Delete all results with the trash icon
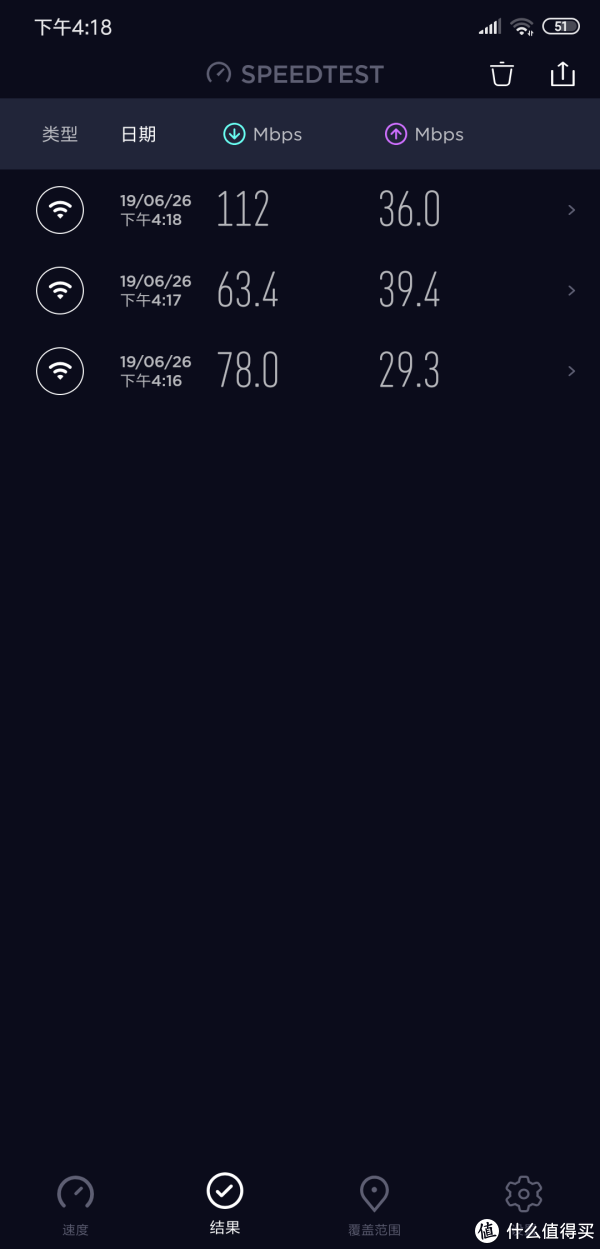 pos(502,74)
